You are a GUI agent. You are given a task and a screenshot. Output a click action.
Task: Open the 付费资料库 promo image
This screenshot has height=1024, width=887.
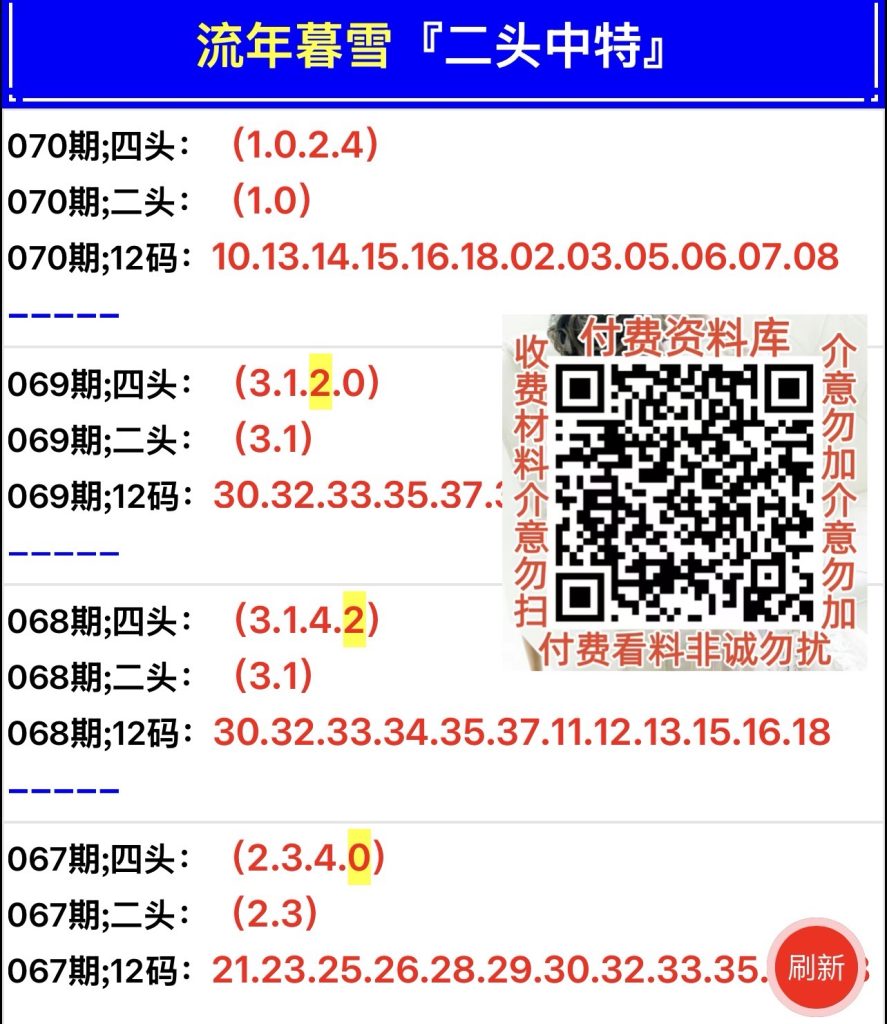685,491
